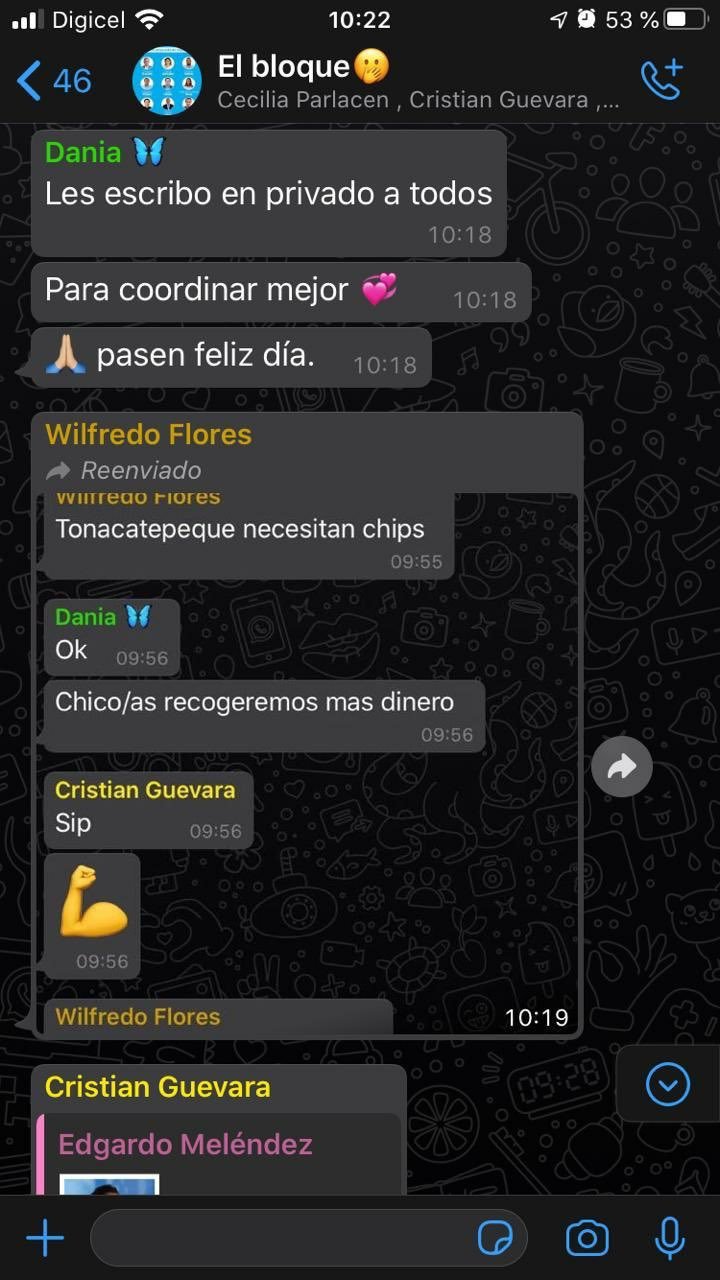
Task: Go back to the chats list
Action: (x=52, y=81)
